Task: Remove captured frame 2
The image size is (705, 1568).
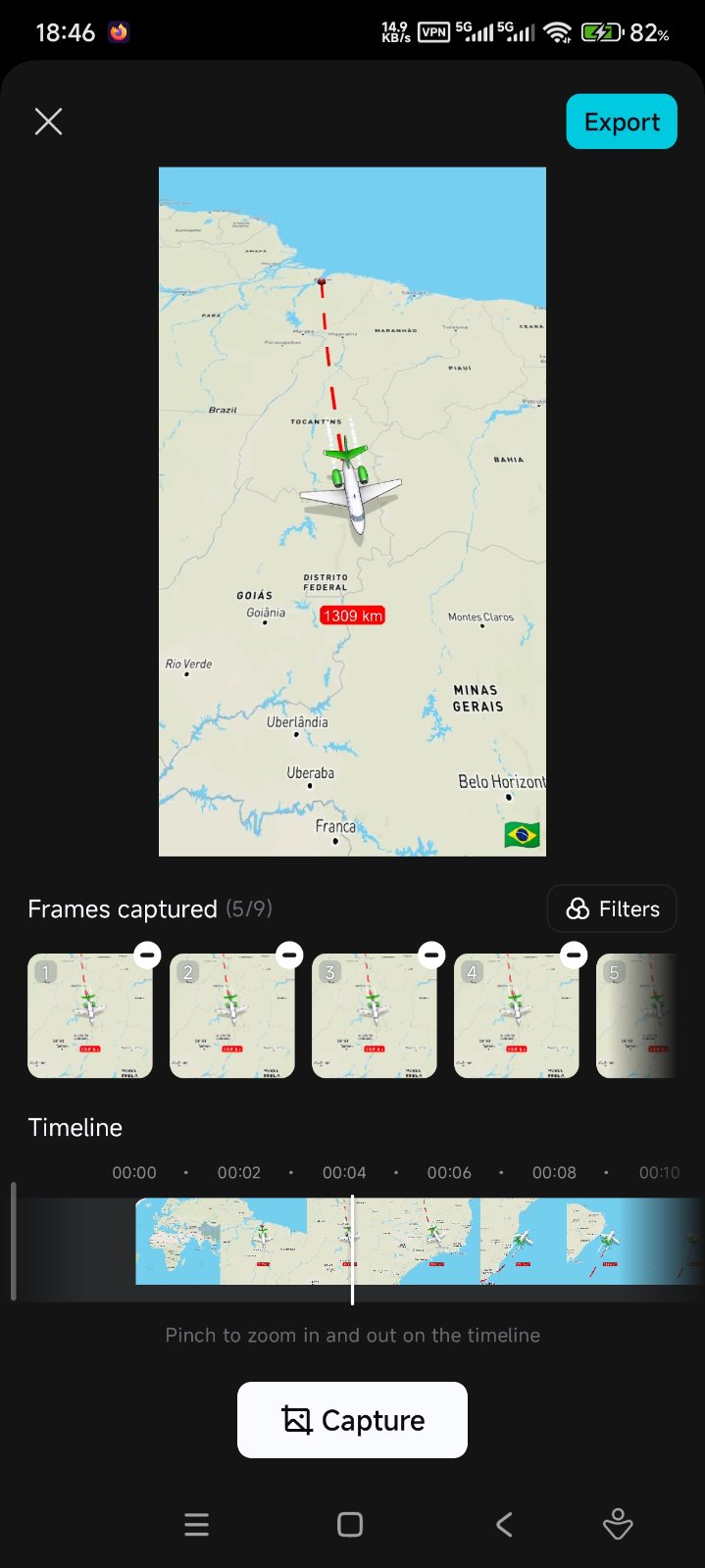Action: pos(289,954)
